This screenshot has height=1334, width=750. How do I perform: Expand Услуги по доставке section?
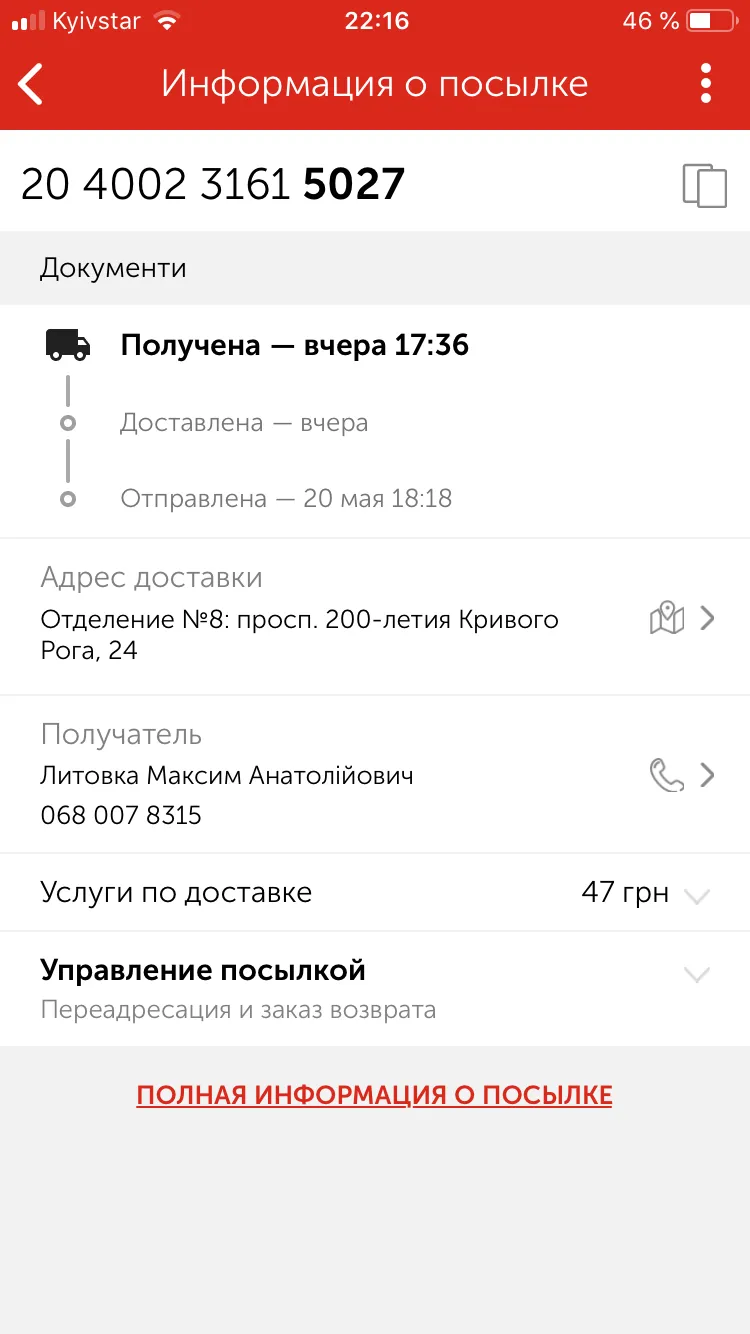(375, 893)
